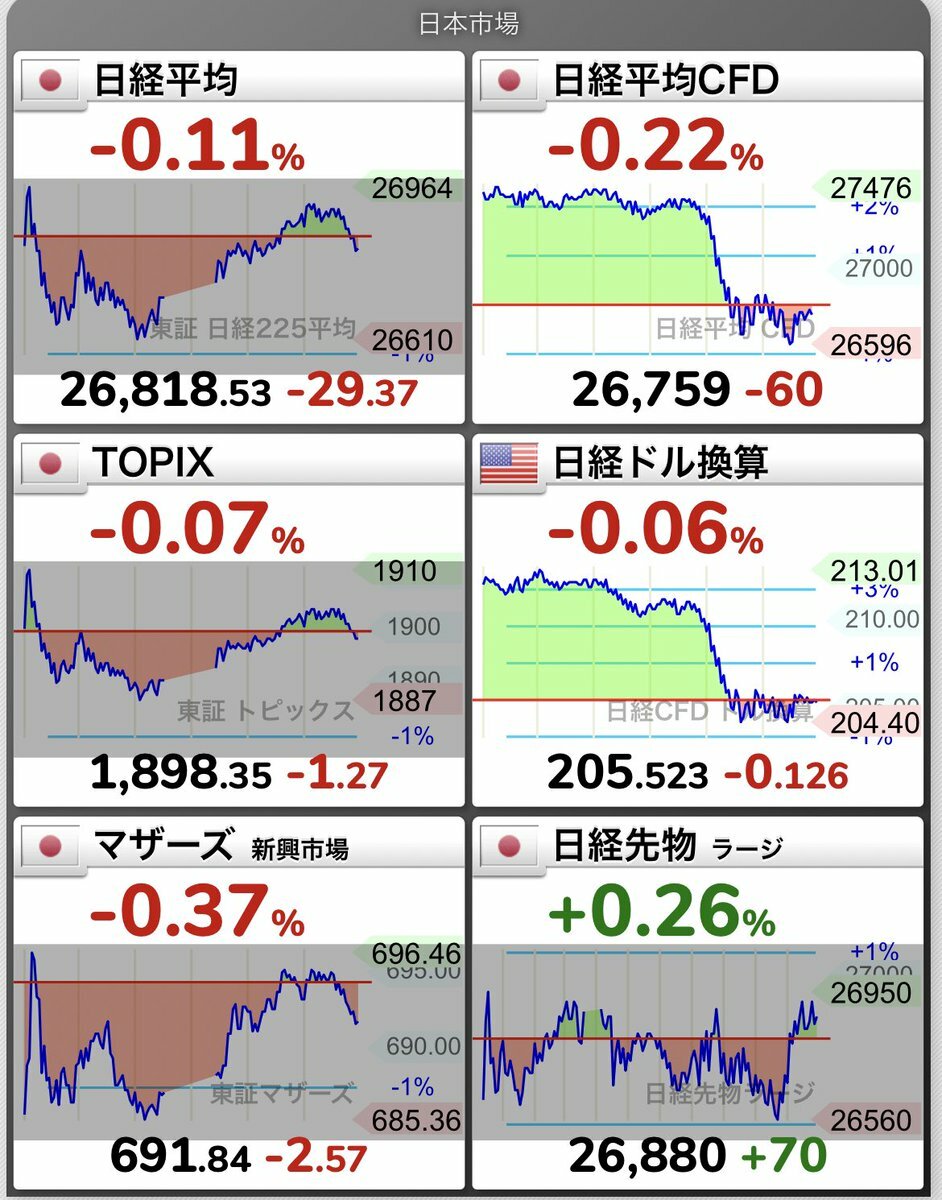Select the 日経ドル換算 card

(x=697, y=620)
